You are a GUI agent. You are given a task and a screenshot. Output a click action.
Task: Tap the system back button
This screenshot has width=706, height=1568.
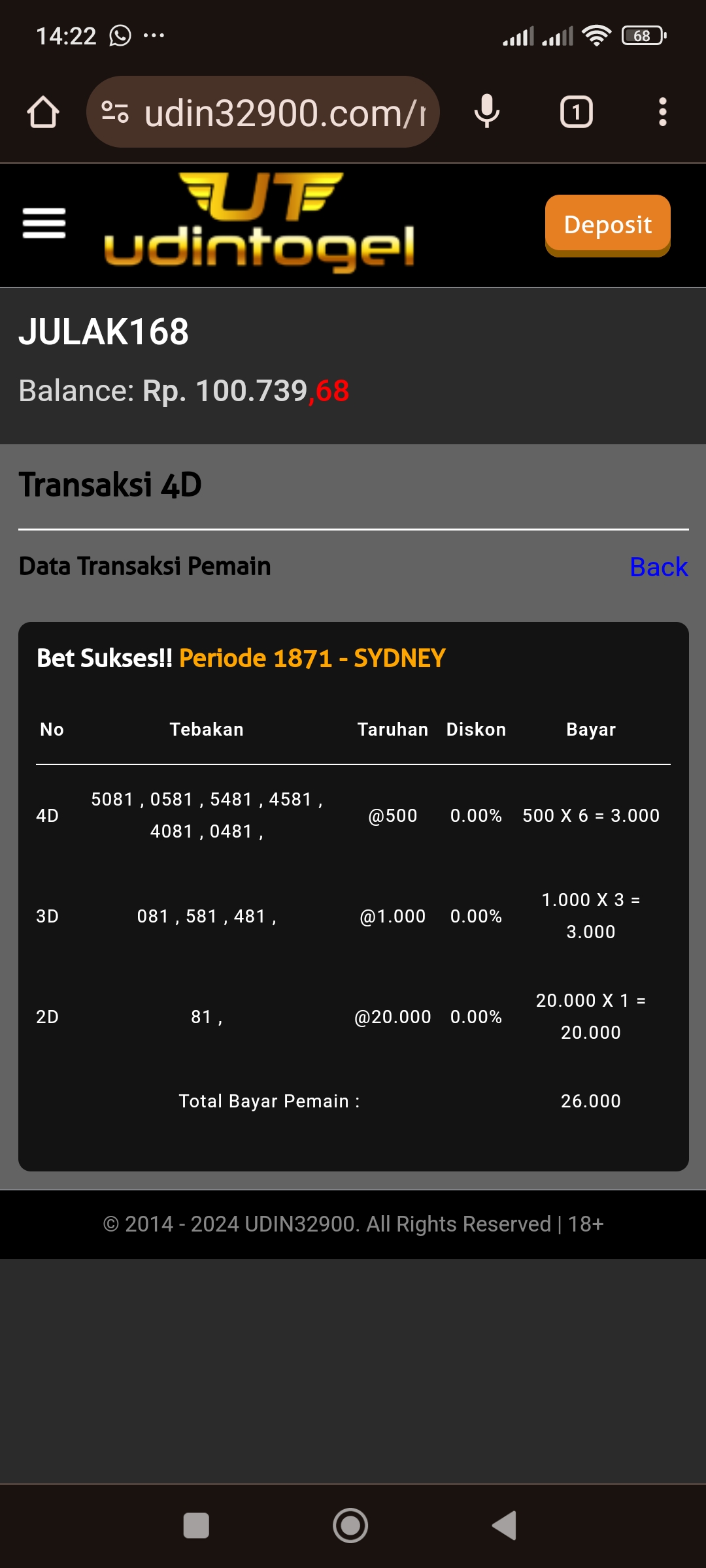coord(504,1526)
